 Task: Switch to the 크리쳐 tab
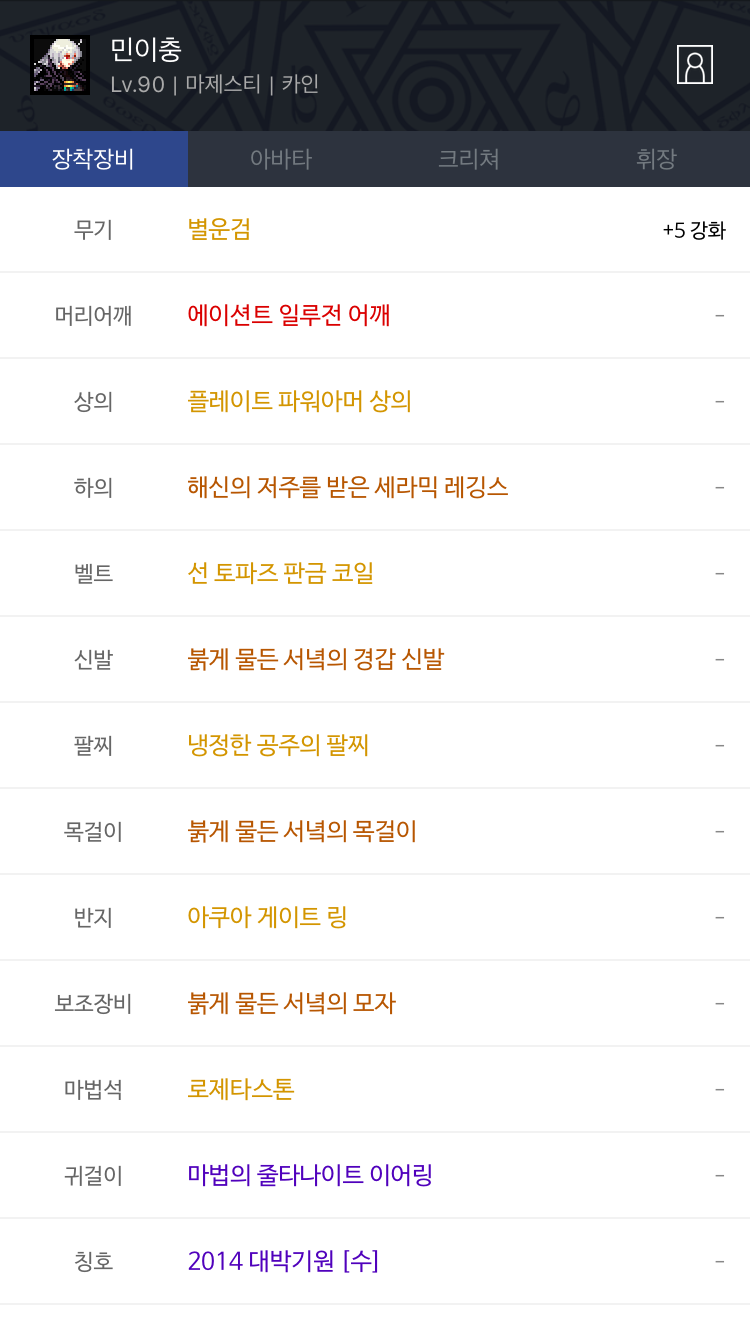click(x=469, y=159)
